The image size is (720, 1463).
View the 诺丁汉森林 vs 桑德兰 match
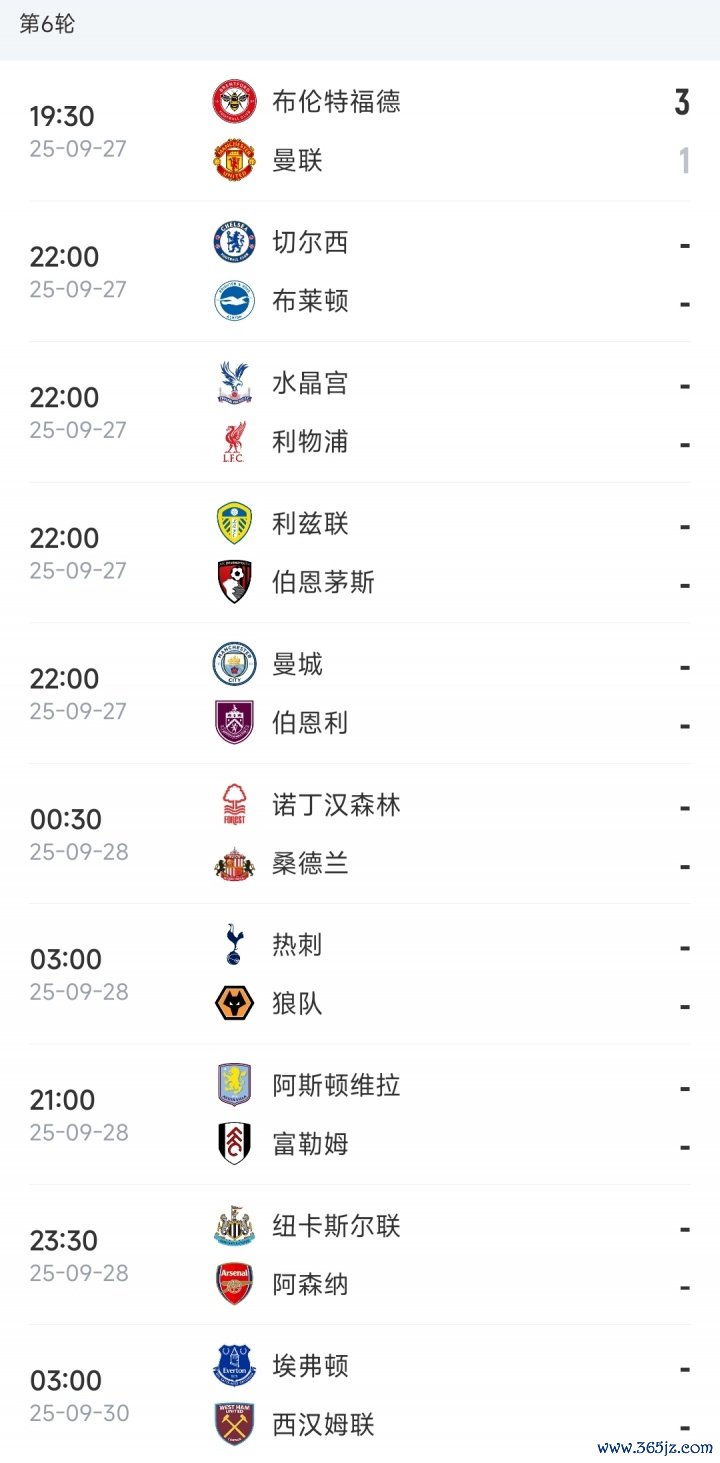(x=360, y=834)
